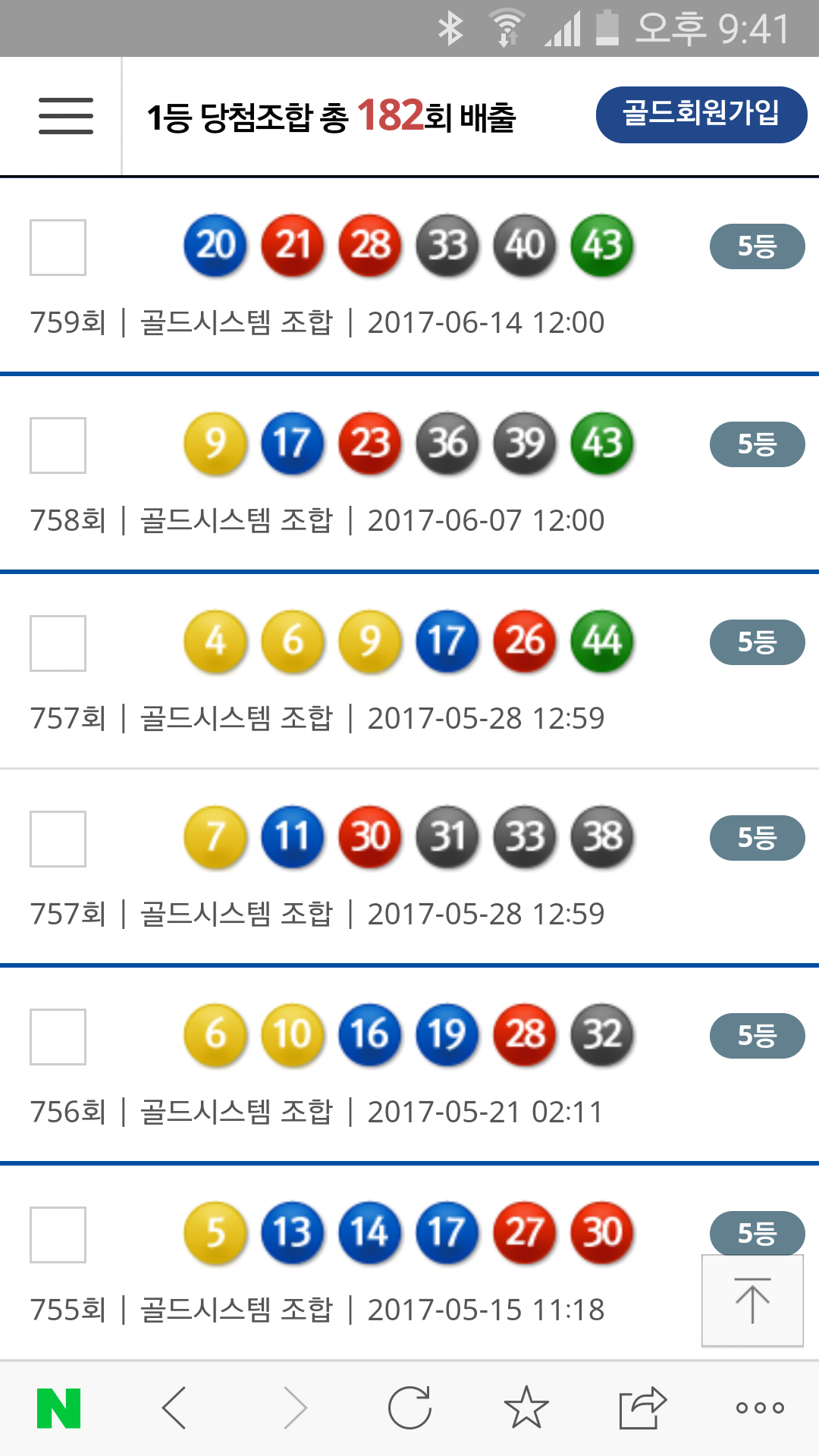
Task: Open the Naver home N icon
Action: coord(59,1408)
